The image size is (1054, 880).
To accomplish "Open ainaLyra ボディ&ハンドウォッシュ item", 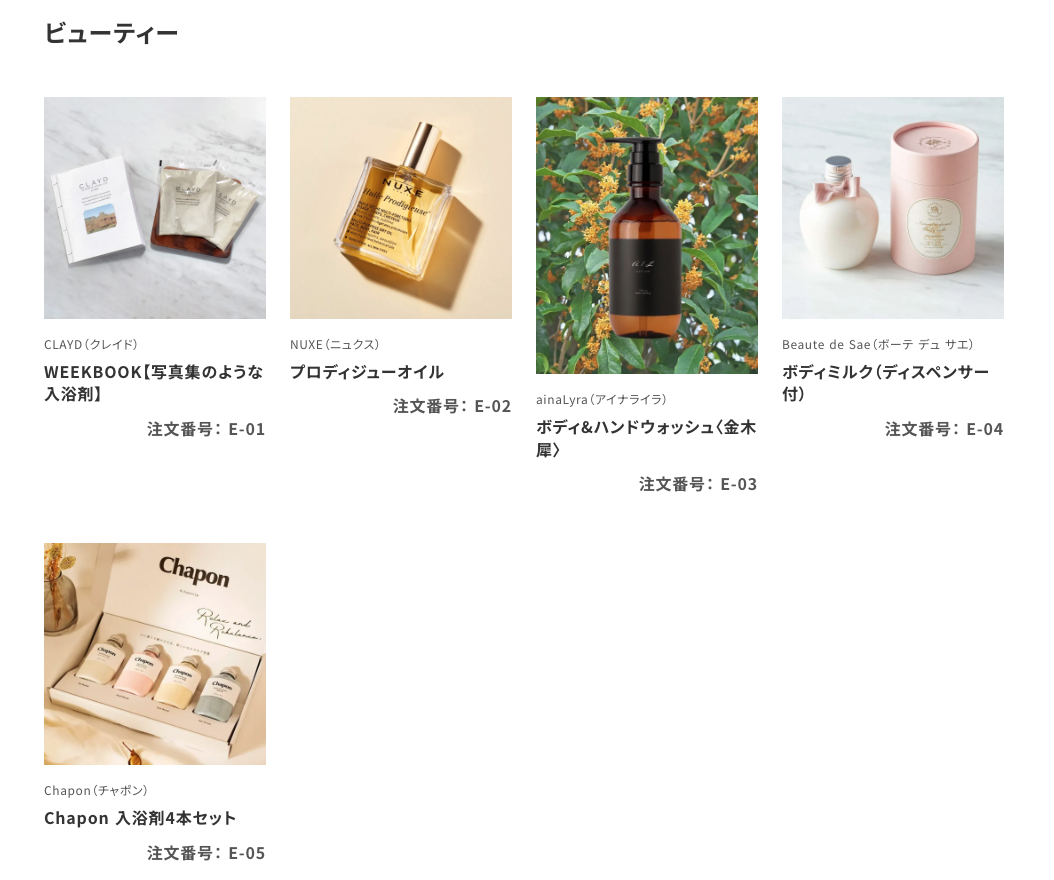I will pyautogui.click(x=646, y=235).
